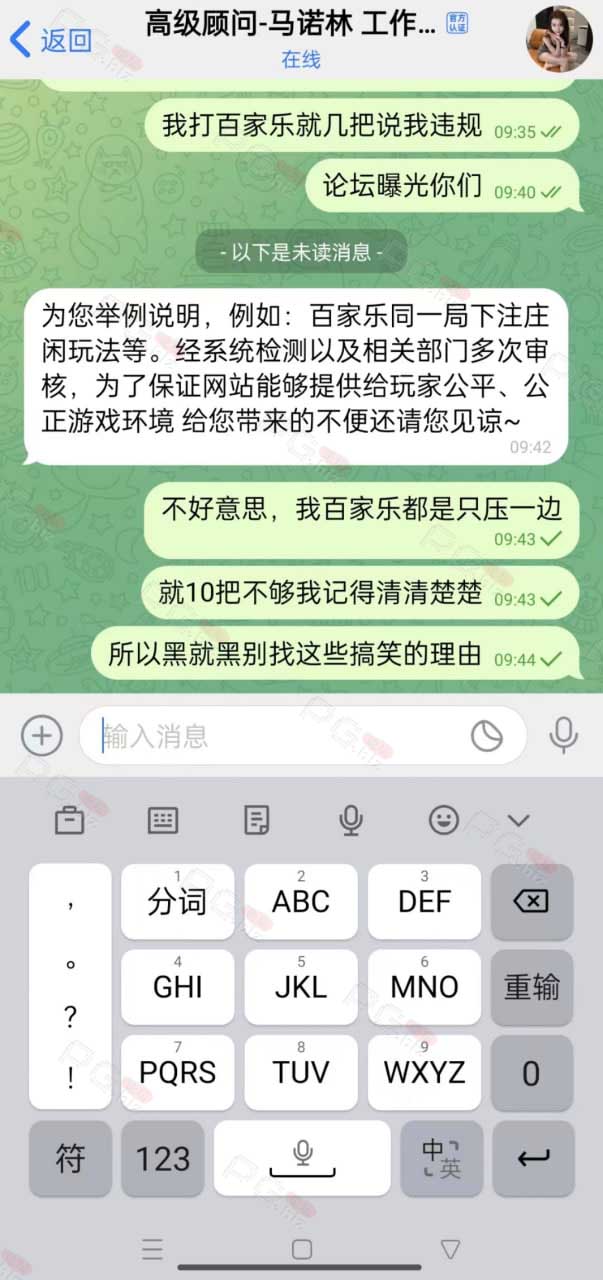Image resolution: width=603 pixels, height=1280 pixels.
Task: Open the contact's profile avatar
Action: [x=559, y=39]
